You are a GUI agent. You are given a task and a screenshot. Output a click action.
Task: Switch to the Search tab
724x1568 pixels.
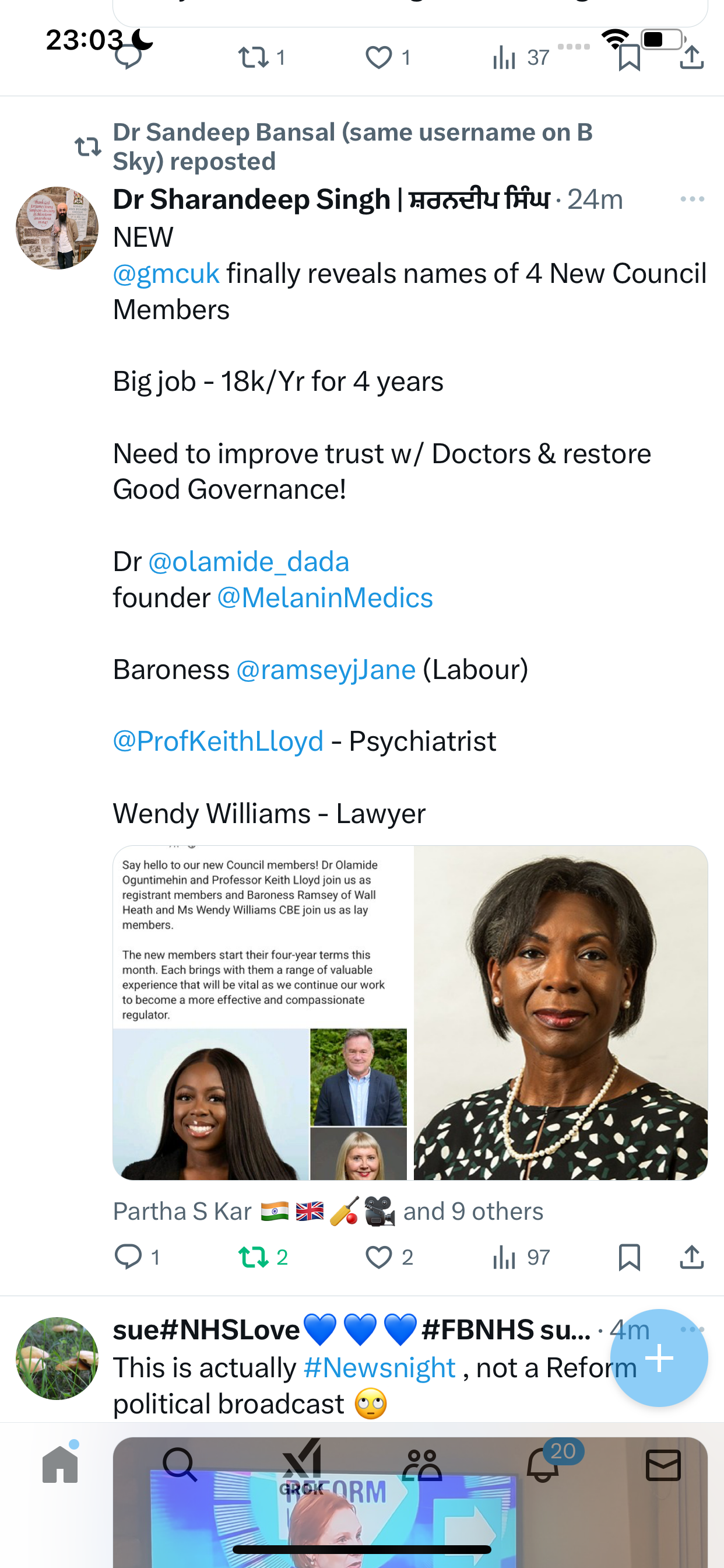tap(180, 1465)
